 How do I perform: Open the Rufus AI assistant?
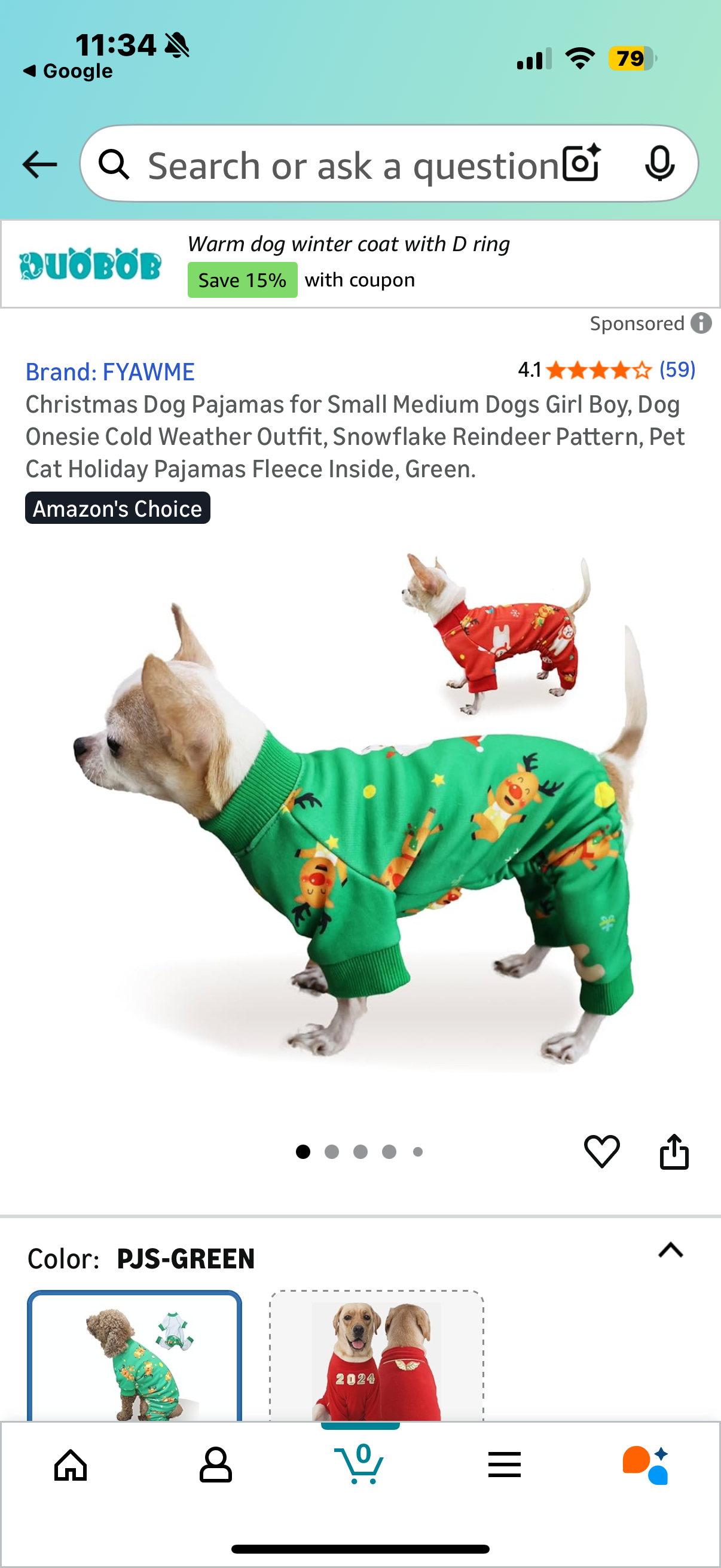646,1465
